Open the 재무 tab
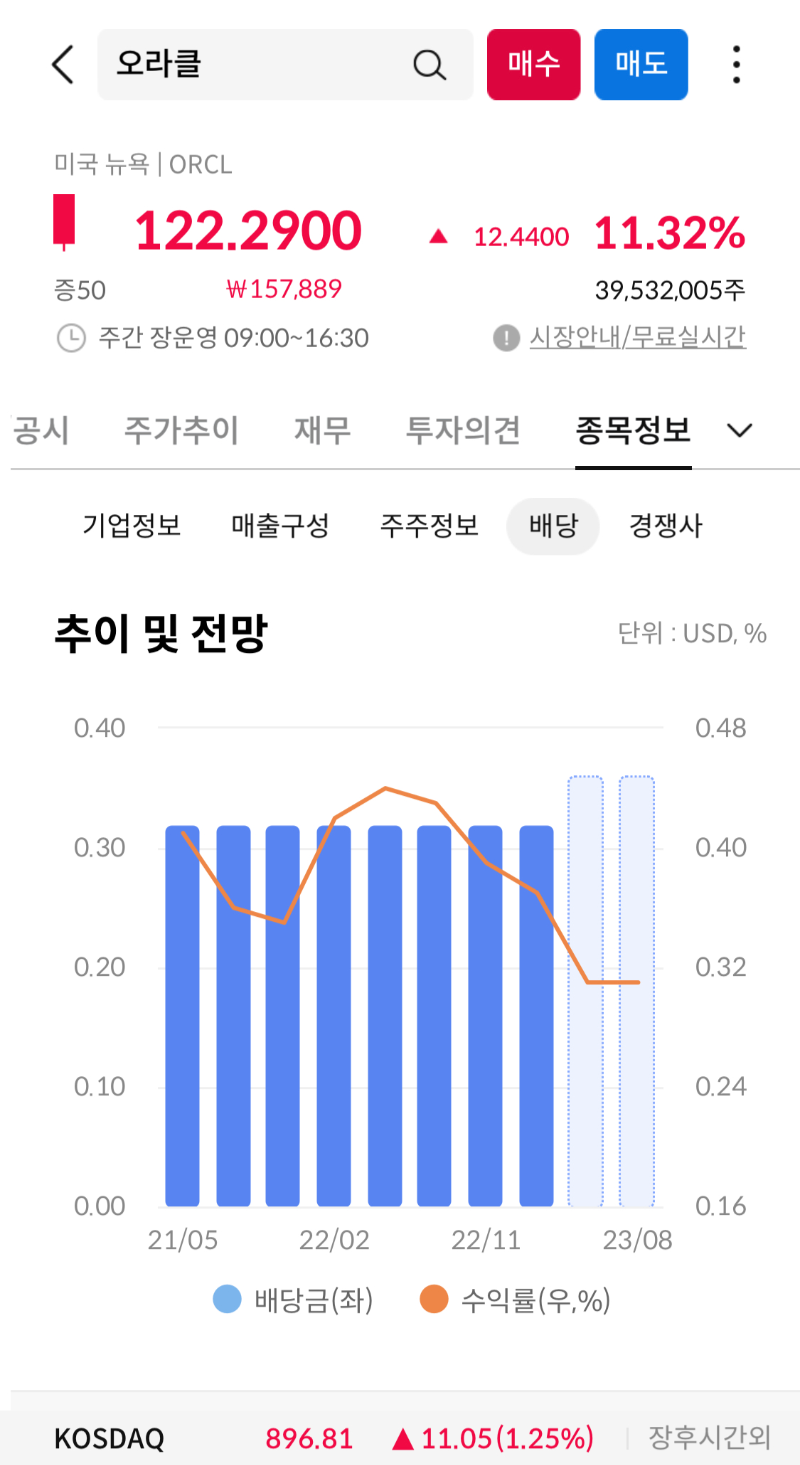 point(322,431)
